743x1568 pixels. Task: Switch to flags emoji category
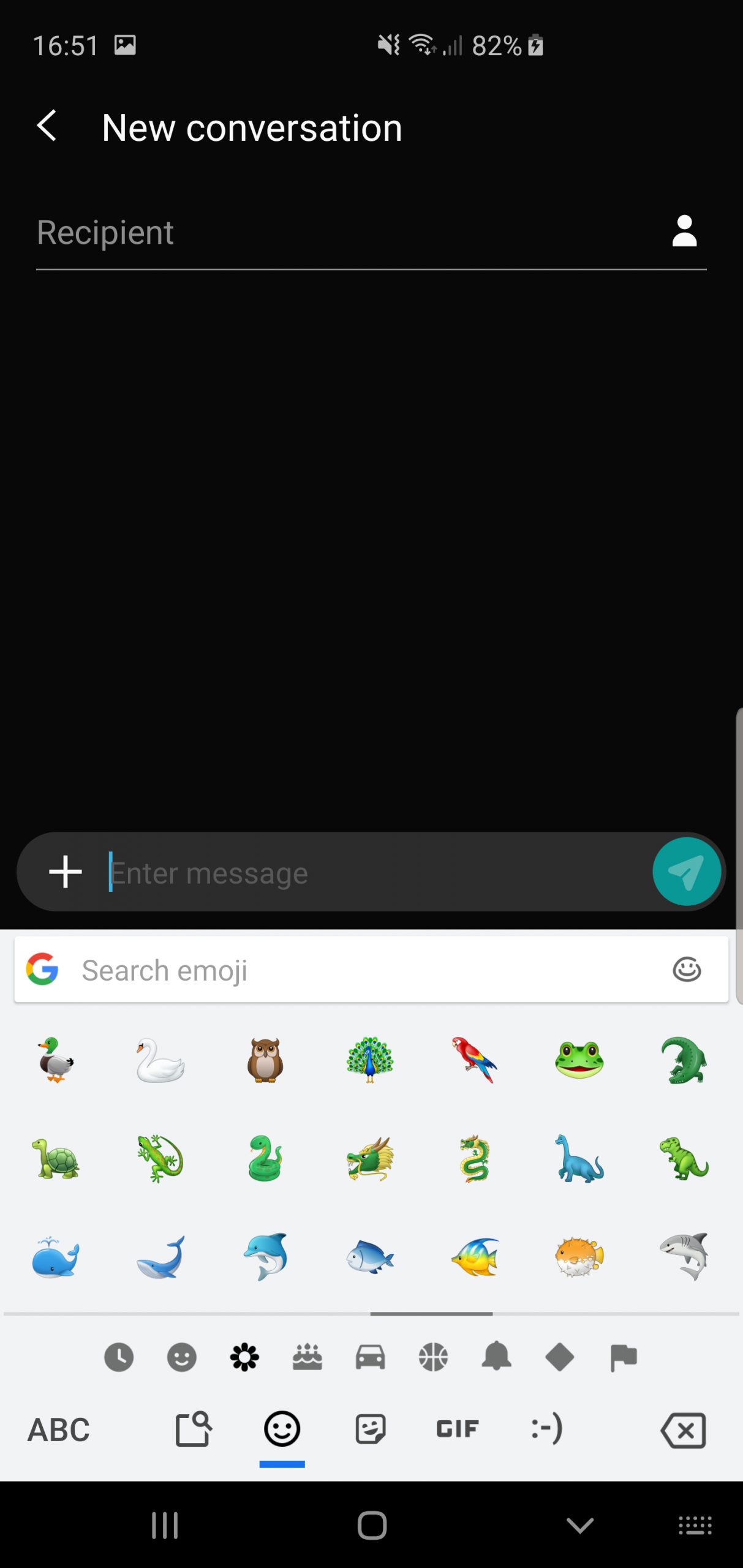point(624,1357)
